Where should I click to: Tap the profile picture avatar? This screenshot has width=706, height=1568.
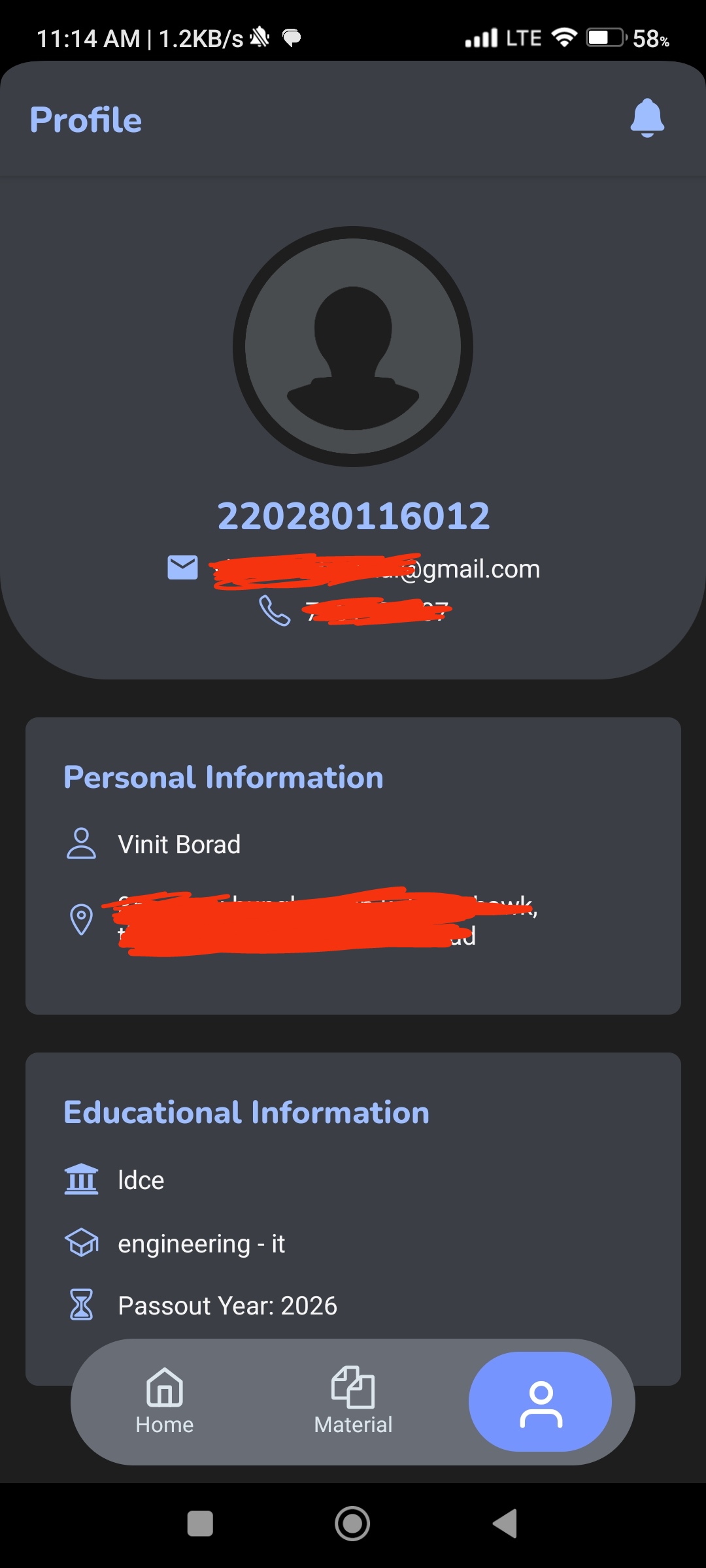353,346
